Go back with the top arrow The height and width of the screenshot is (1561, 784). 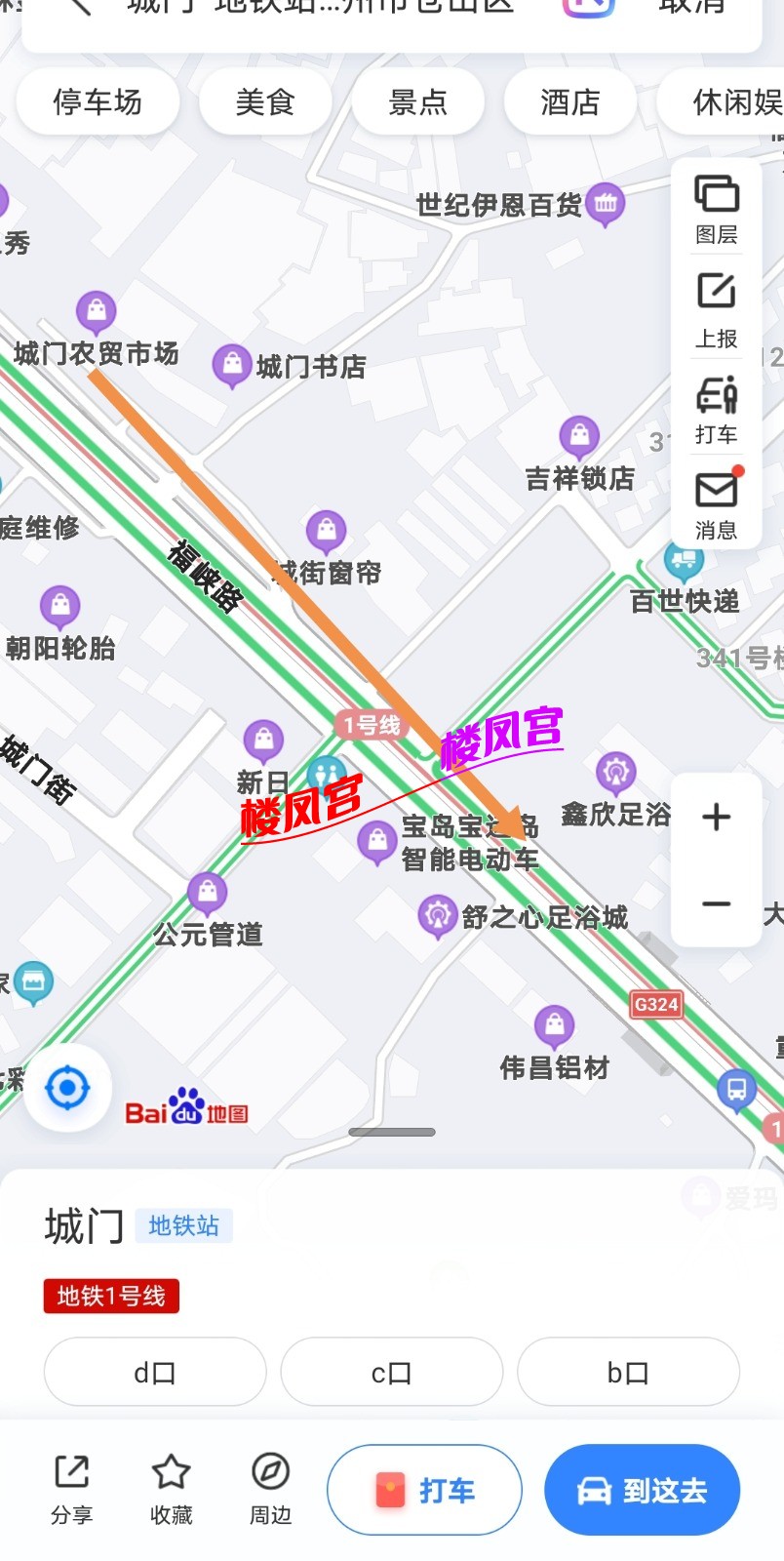coord(78,8)
